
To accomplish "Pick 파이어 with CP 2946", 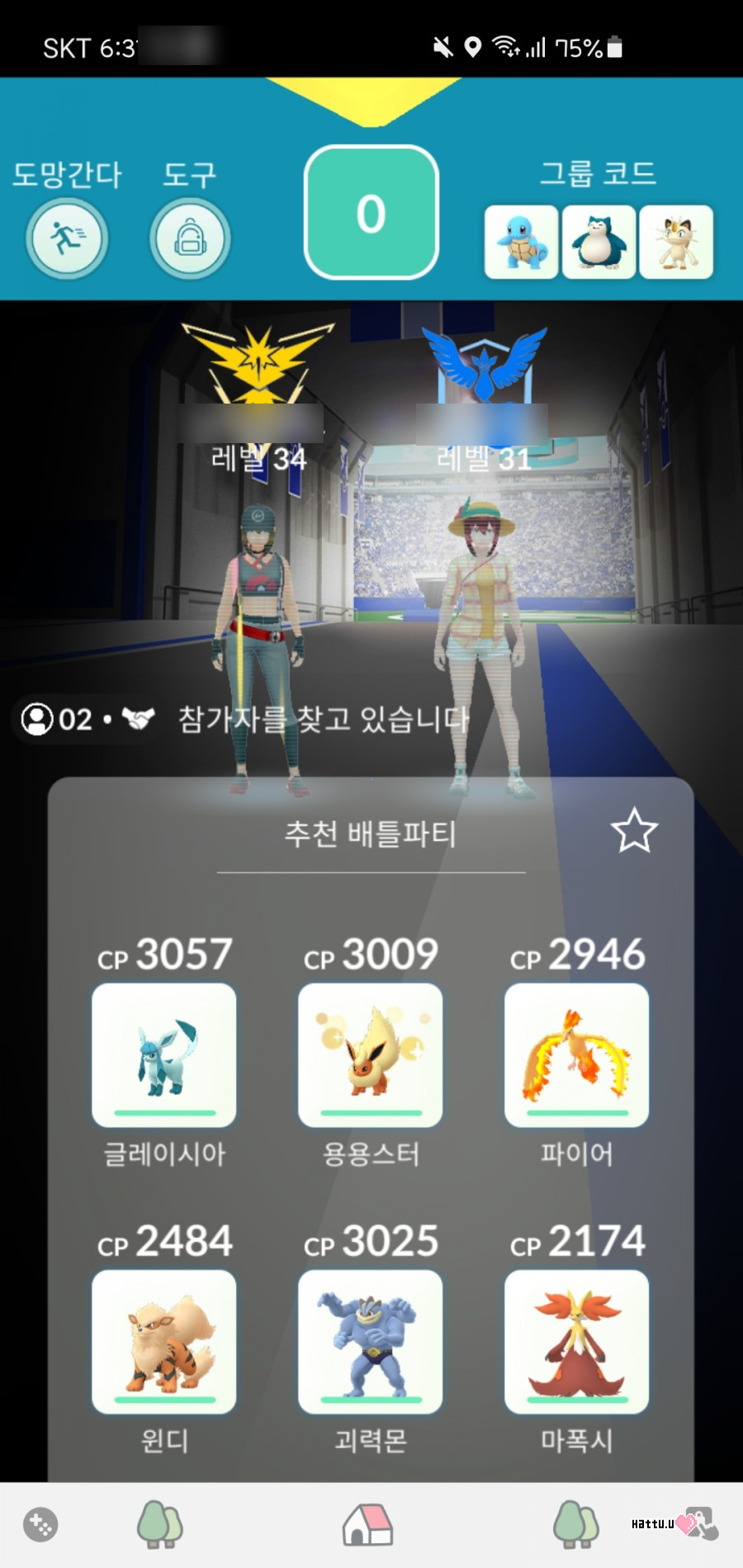I will click(576, 1054).
